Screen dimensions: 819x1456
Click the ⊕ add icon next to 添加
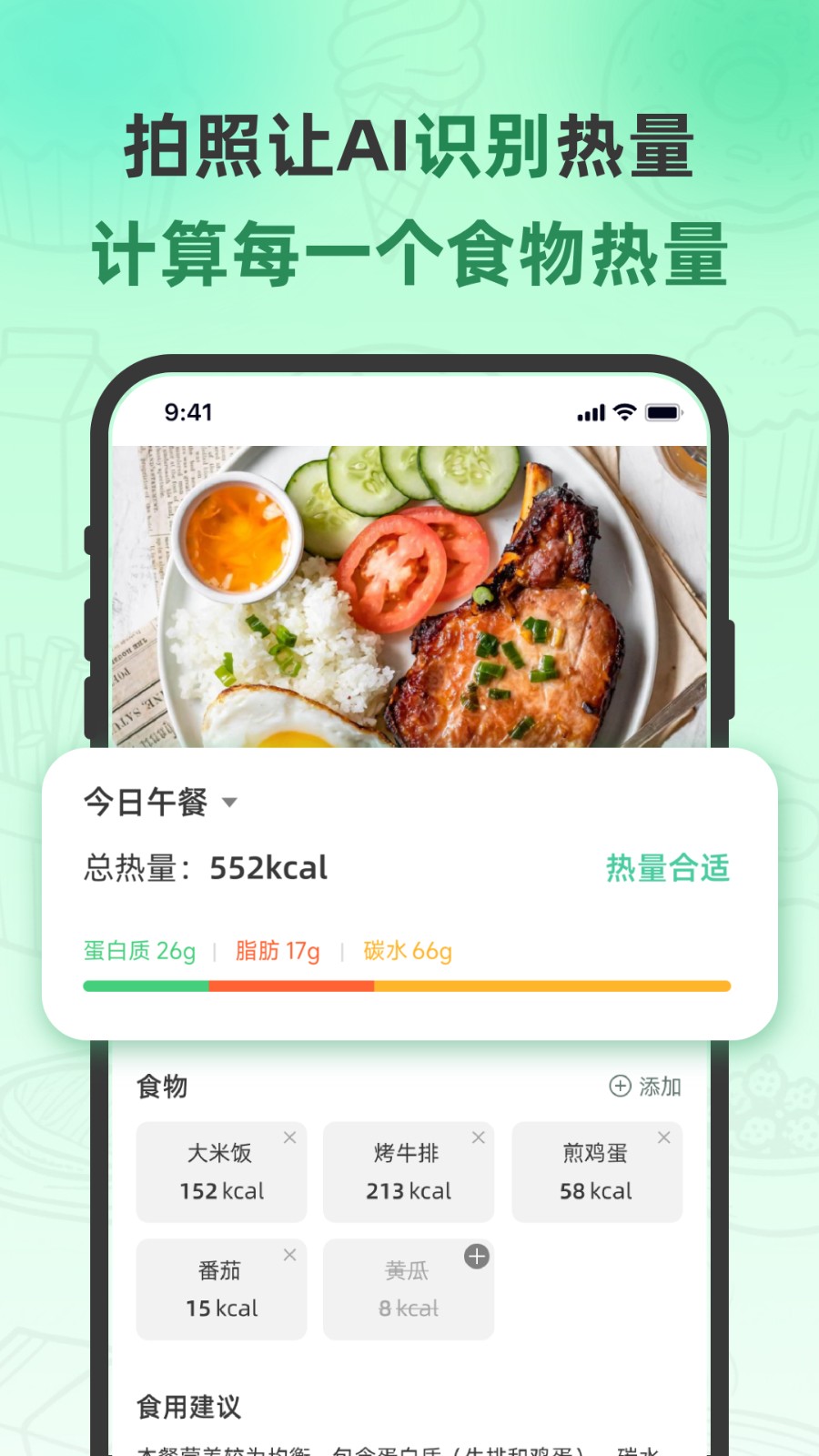click(620, 1087)
